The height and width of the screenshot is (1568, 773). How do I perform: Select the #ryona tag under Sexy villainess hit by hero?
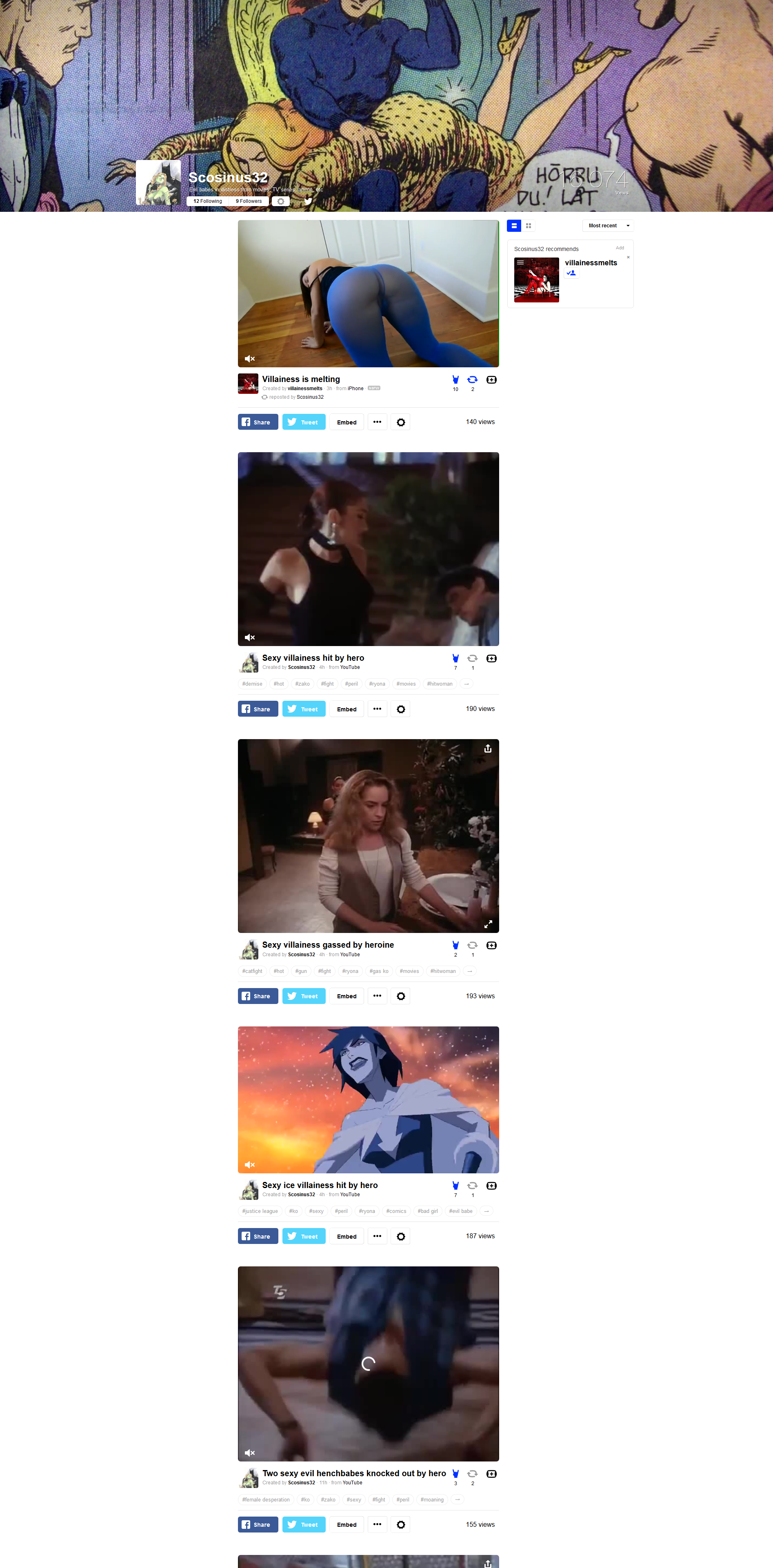(377, 684)
